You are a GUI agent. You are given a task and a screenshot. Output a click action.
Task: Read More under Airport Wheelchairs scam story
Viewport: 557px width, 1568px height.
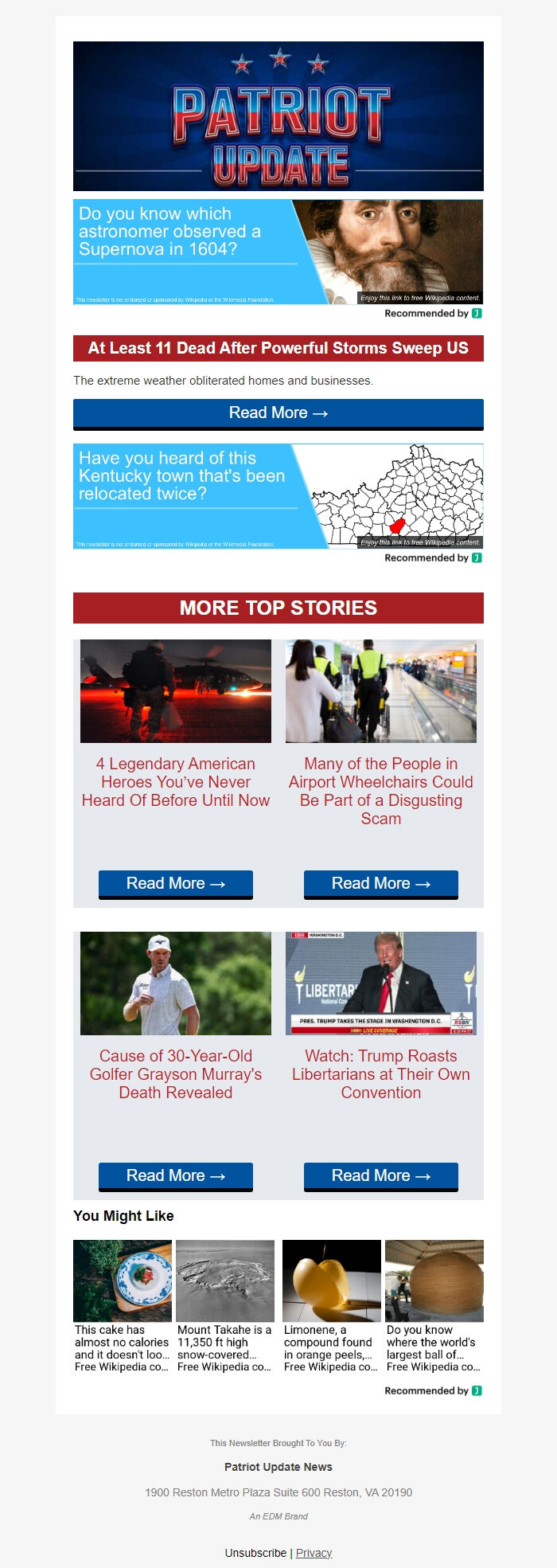point(381,884)
